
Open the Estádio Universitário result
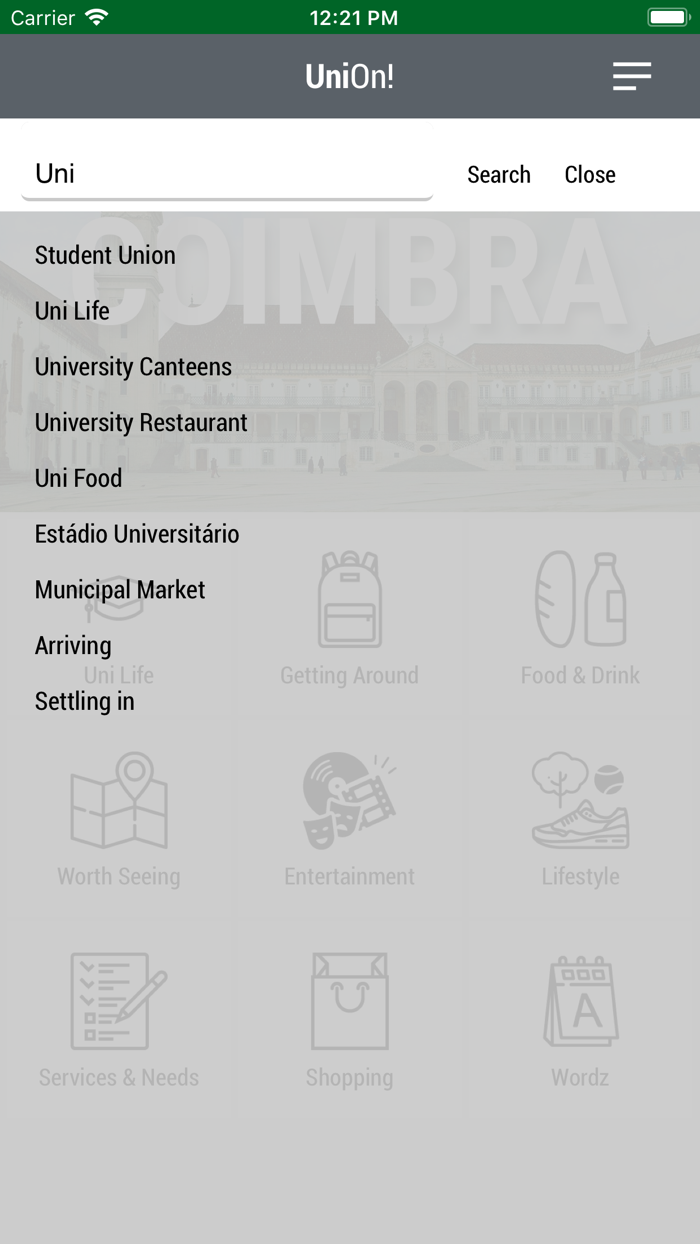pyautogui.click(x=137, y=534)
